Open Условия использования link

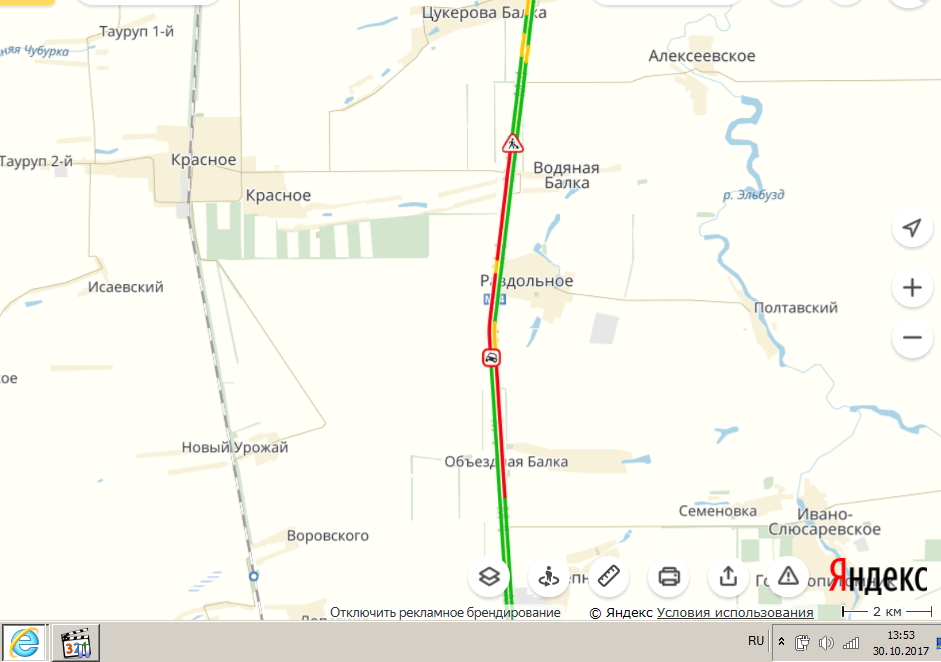click(x=735, y=612)
